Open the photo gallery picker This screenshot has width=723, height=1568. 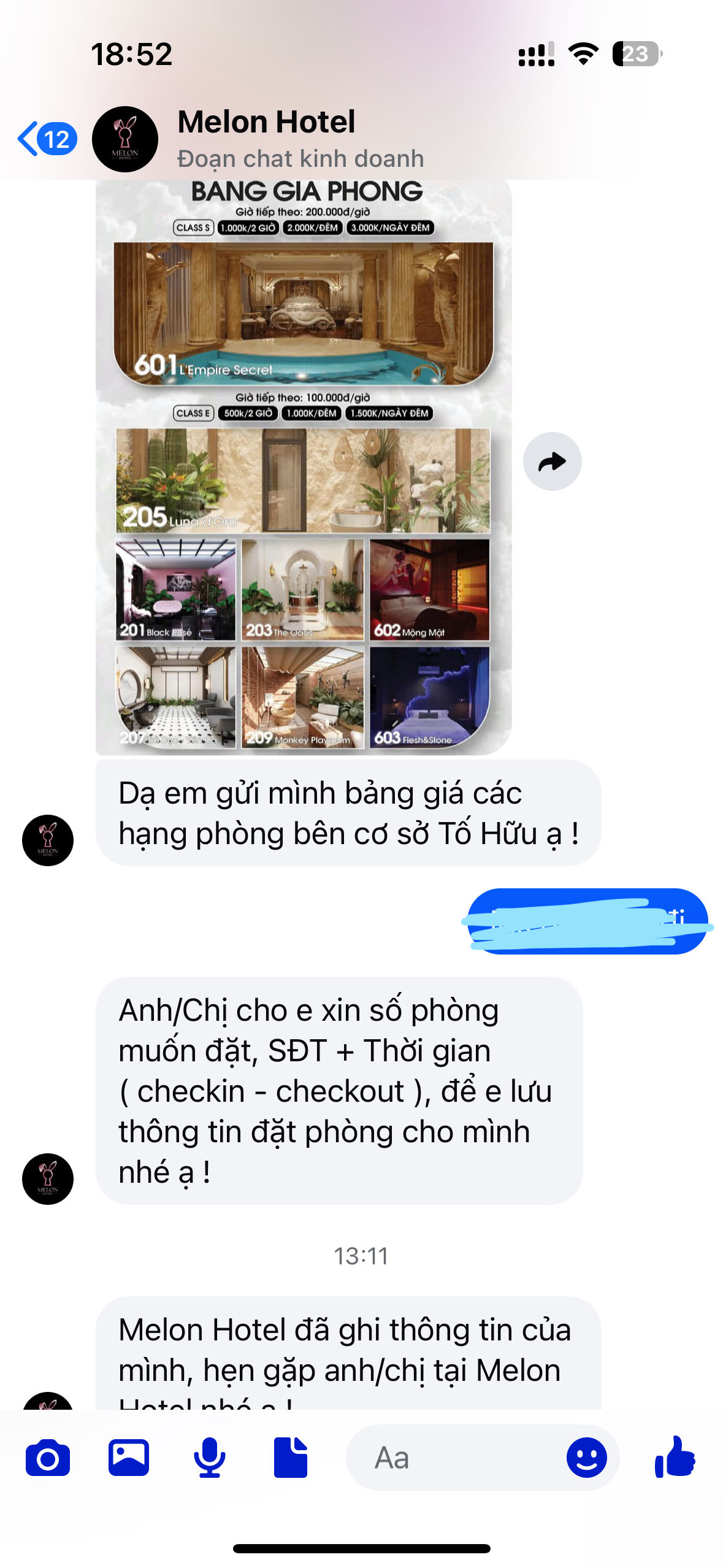click(x=129, y=1458)
